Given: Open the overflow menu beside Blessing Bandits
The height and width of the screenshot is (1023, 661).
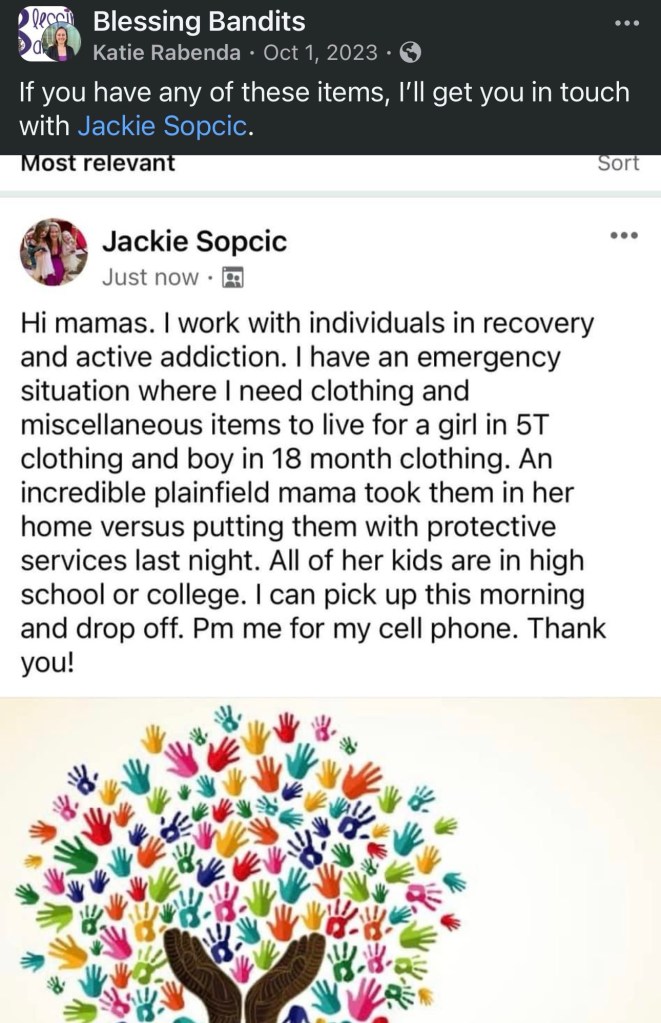Looking at the screenshot, I should (626, 22).
